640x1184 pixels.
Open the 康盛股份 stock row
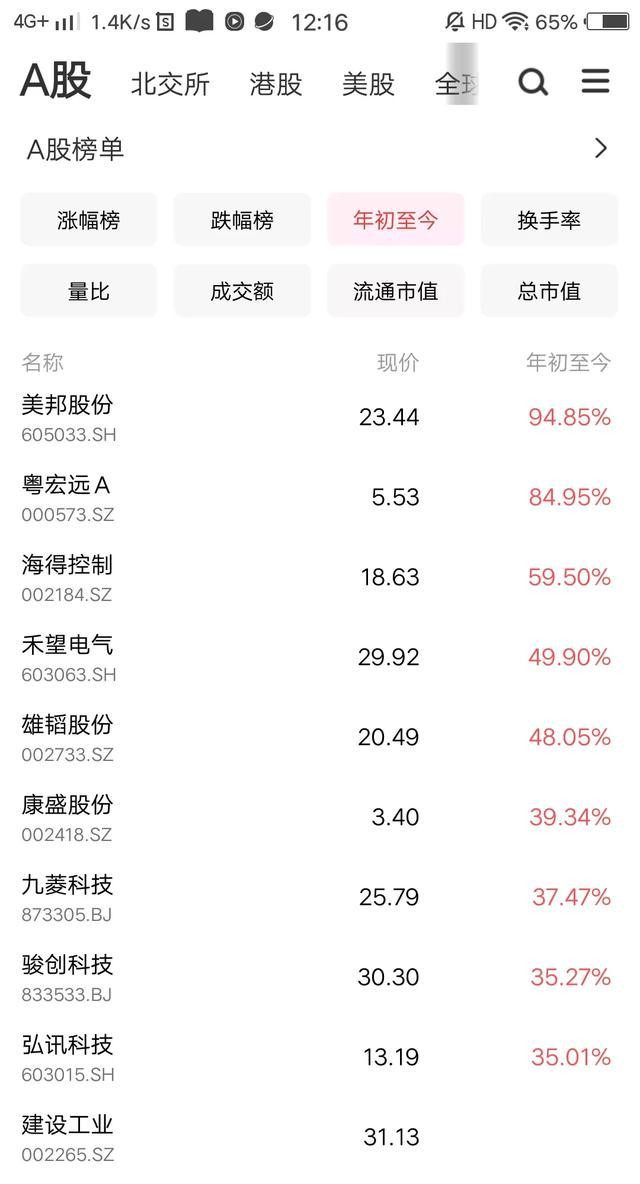(x=320, y=818)
